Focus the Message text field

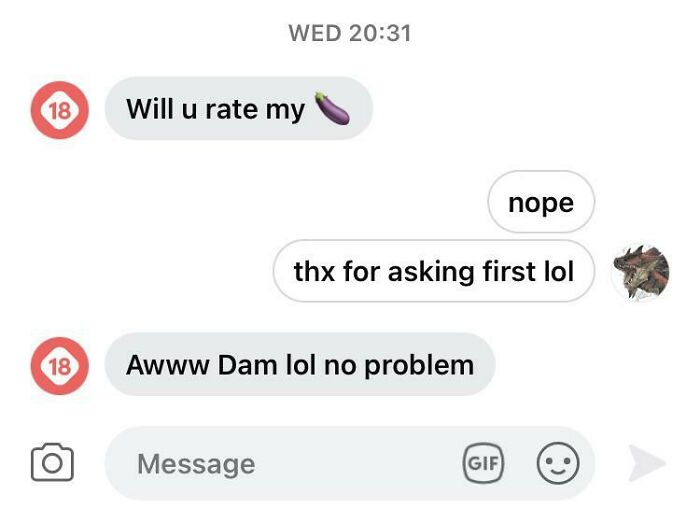coord(280,464)
